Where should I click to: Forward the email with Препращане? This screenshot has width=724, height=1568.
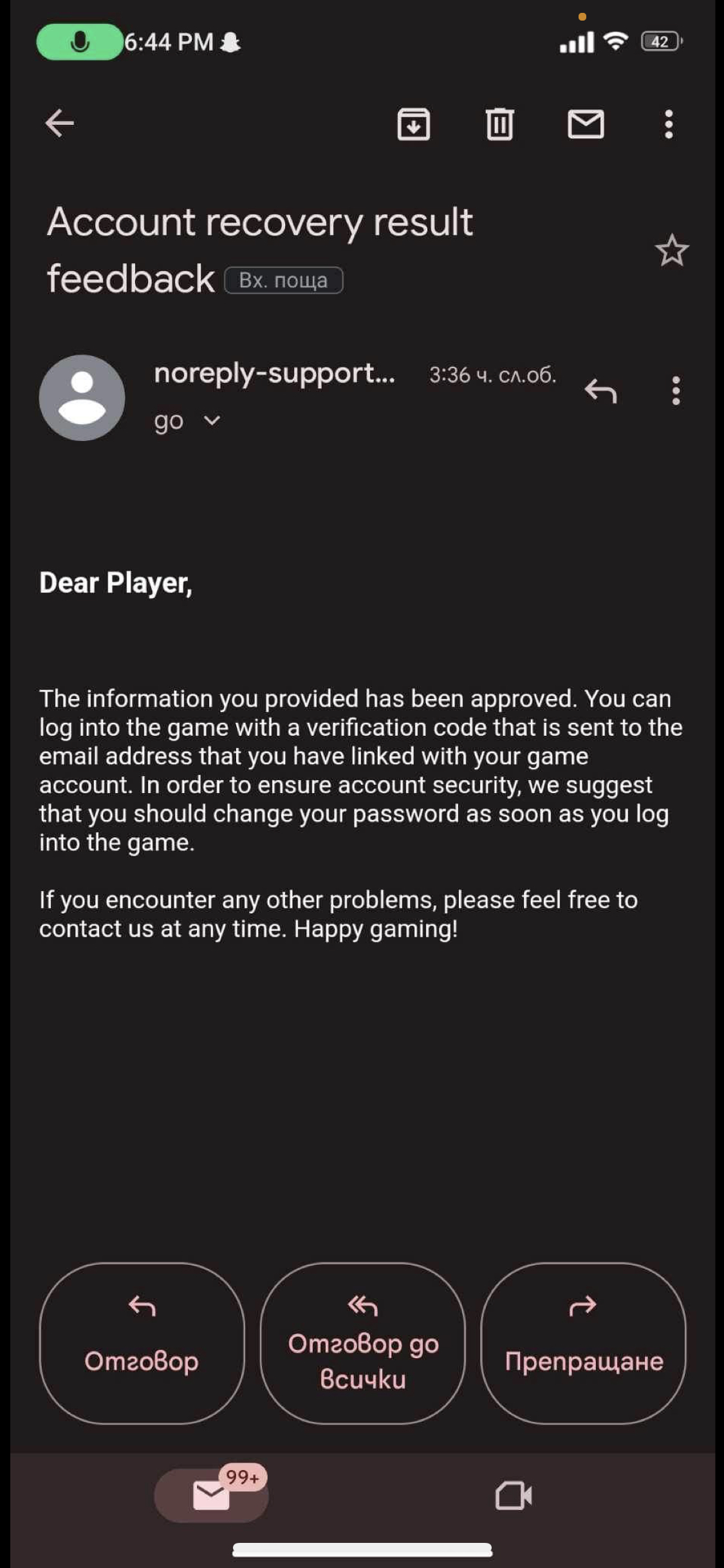(x=584, y=1343)
